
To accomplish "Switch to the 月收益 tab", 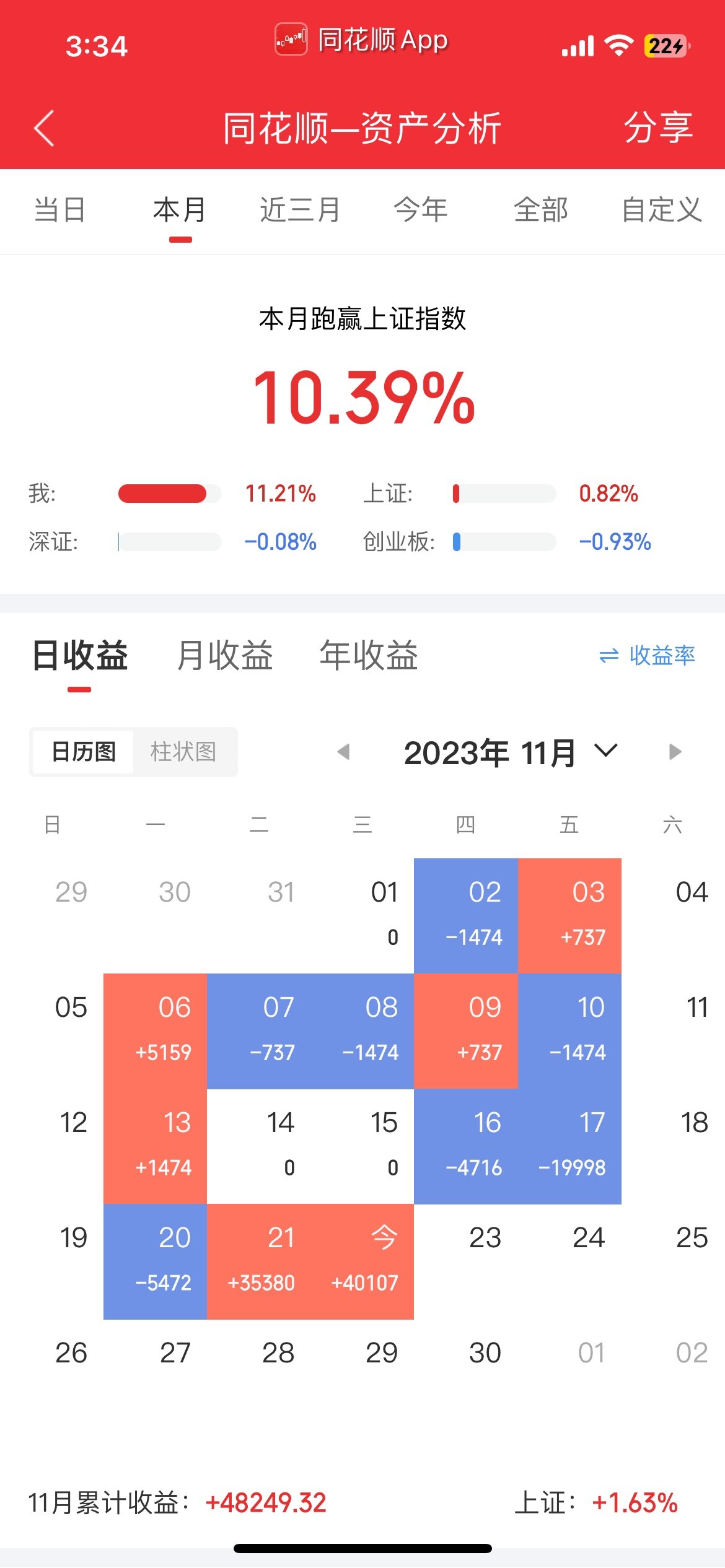I will [224, 656].
